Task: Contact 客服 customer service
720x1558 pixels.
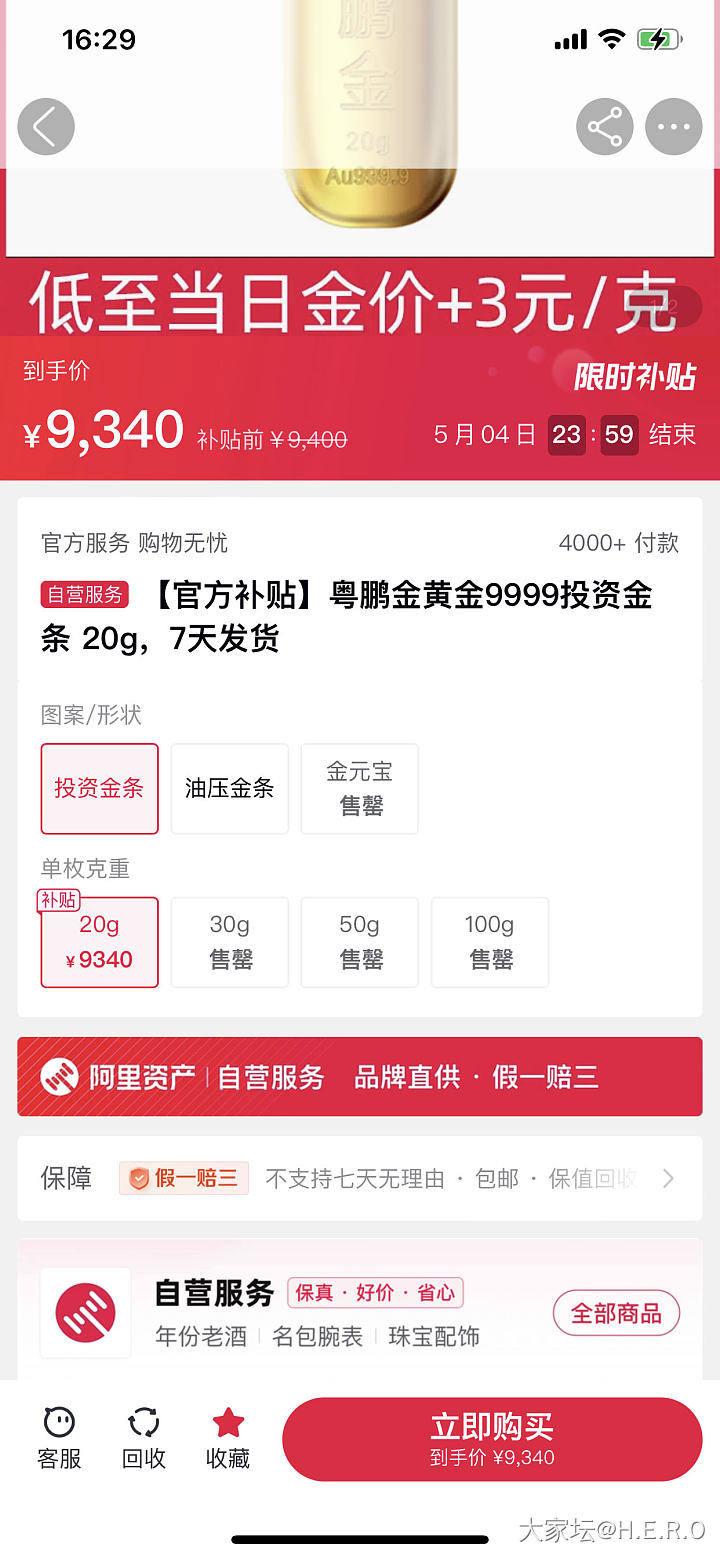Action: (x=59, y=1438)
